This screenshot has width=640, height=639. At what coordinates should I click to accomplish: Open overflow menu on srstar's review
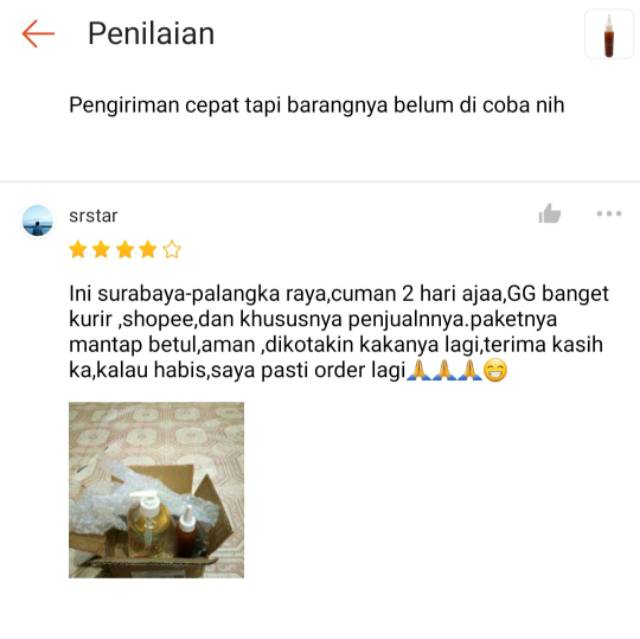click(608, 213)
